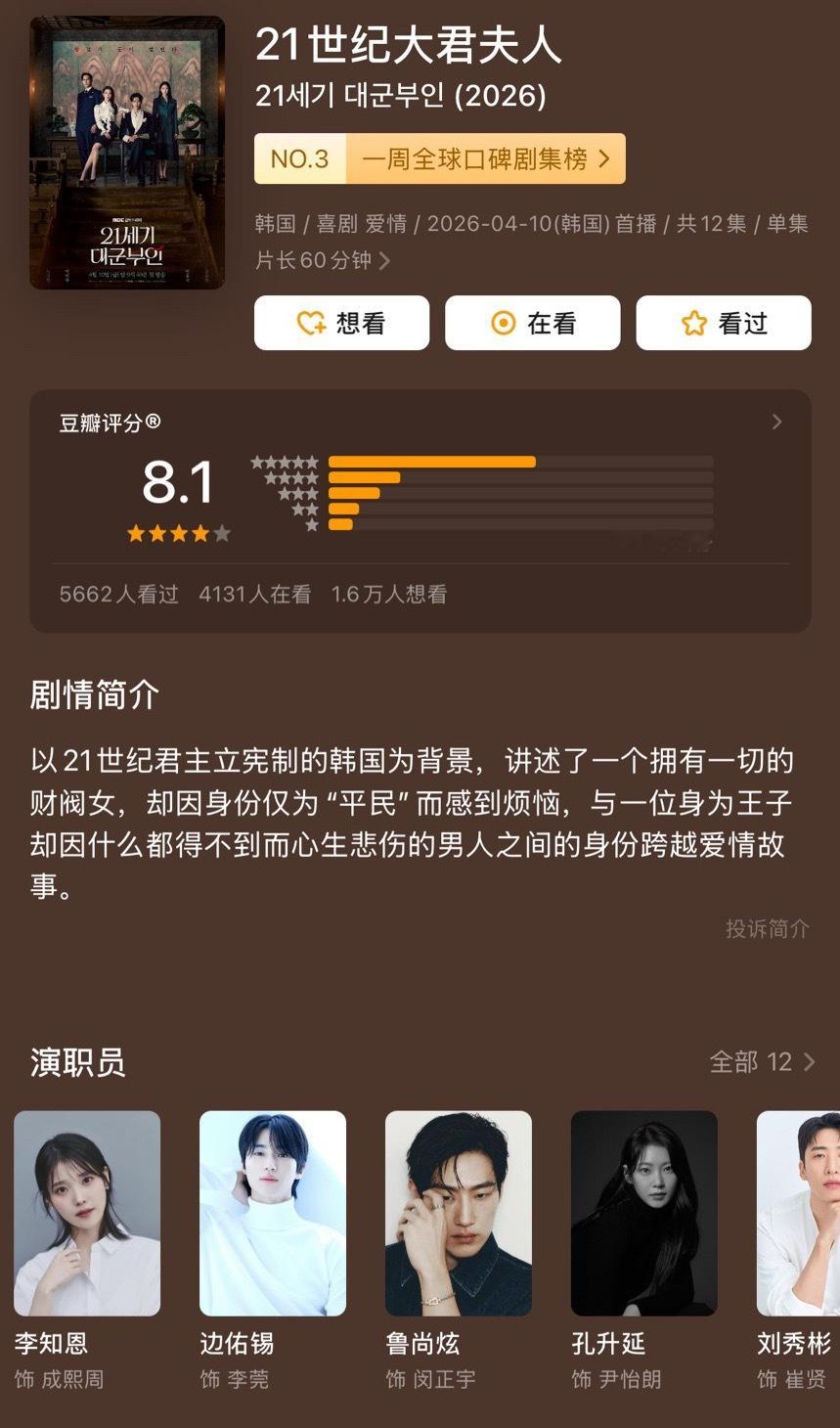Mark the drama as 看过
Image resolution: width=840 pixels, height=1428 pixels.
pyautogui.click(x=724, y=322)
